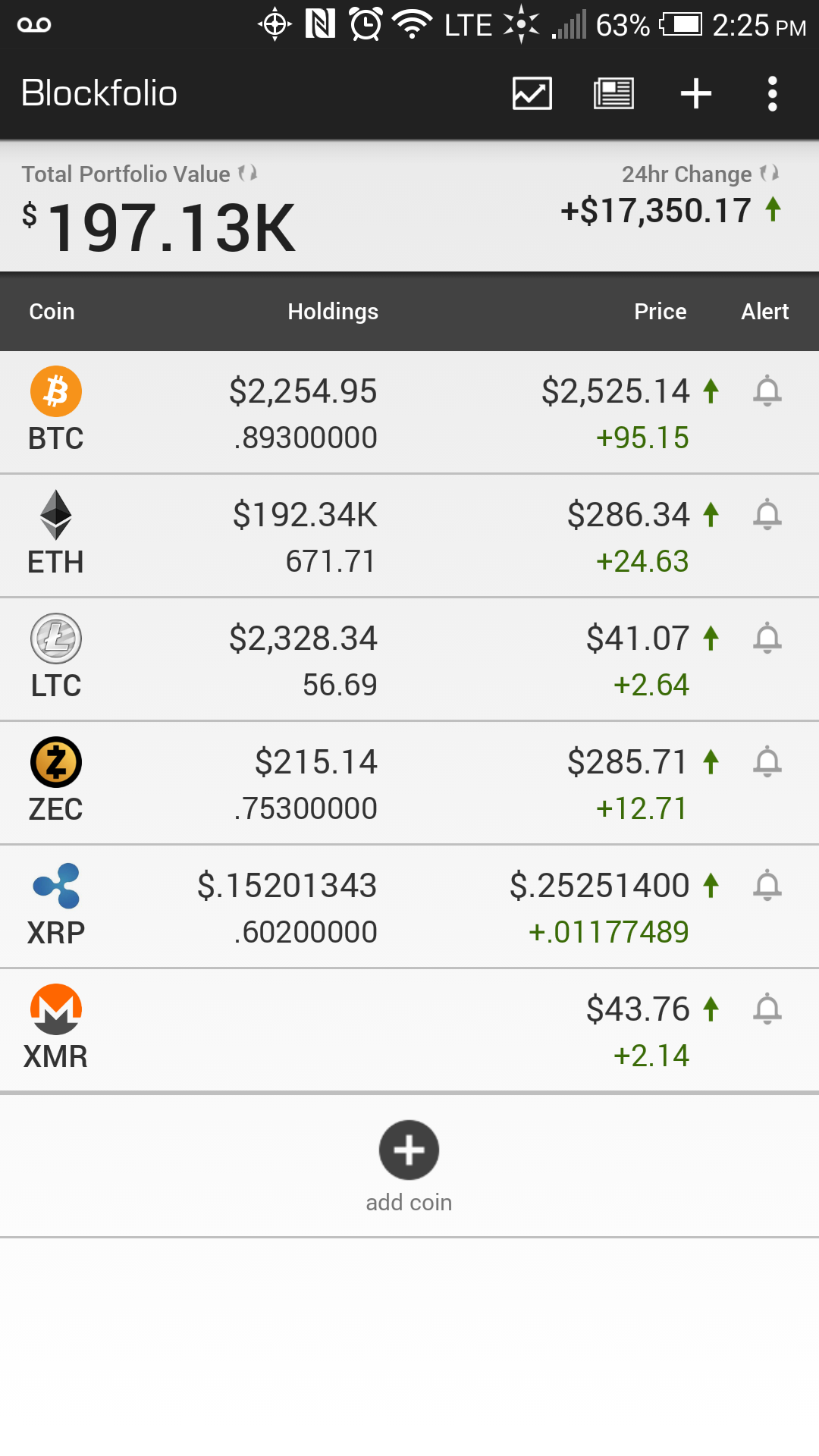Open the news feed icon

613,93
